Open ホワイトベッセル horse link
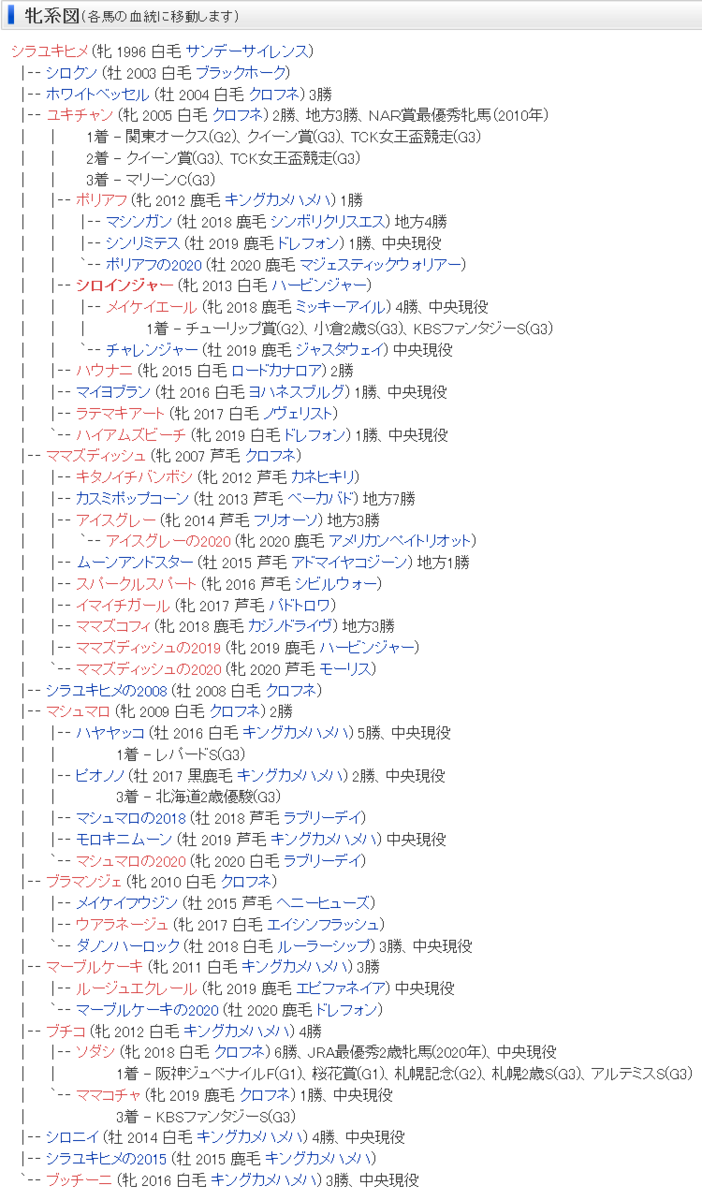The height and width of the screenshot is (1200, 702). (x=98, y=94)
